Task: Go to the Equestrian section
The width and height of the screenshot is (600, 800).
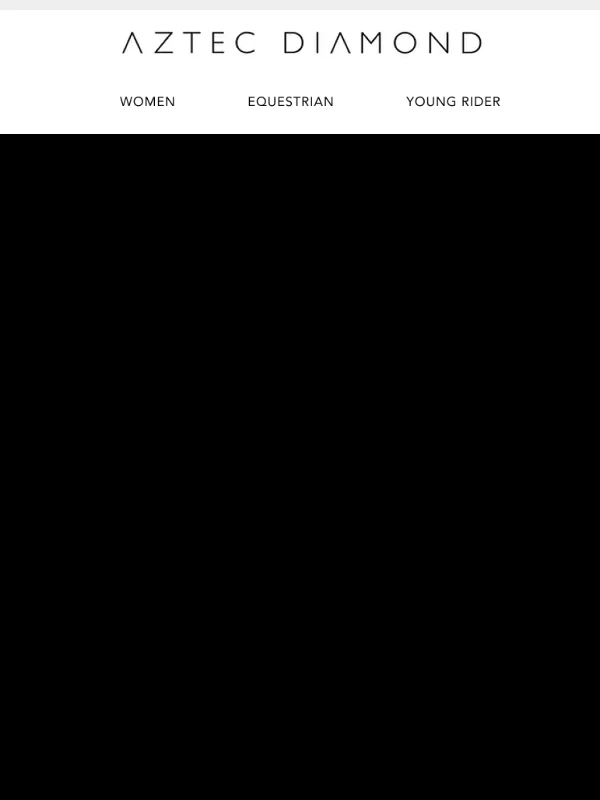Action: pos(290,102)
